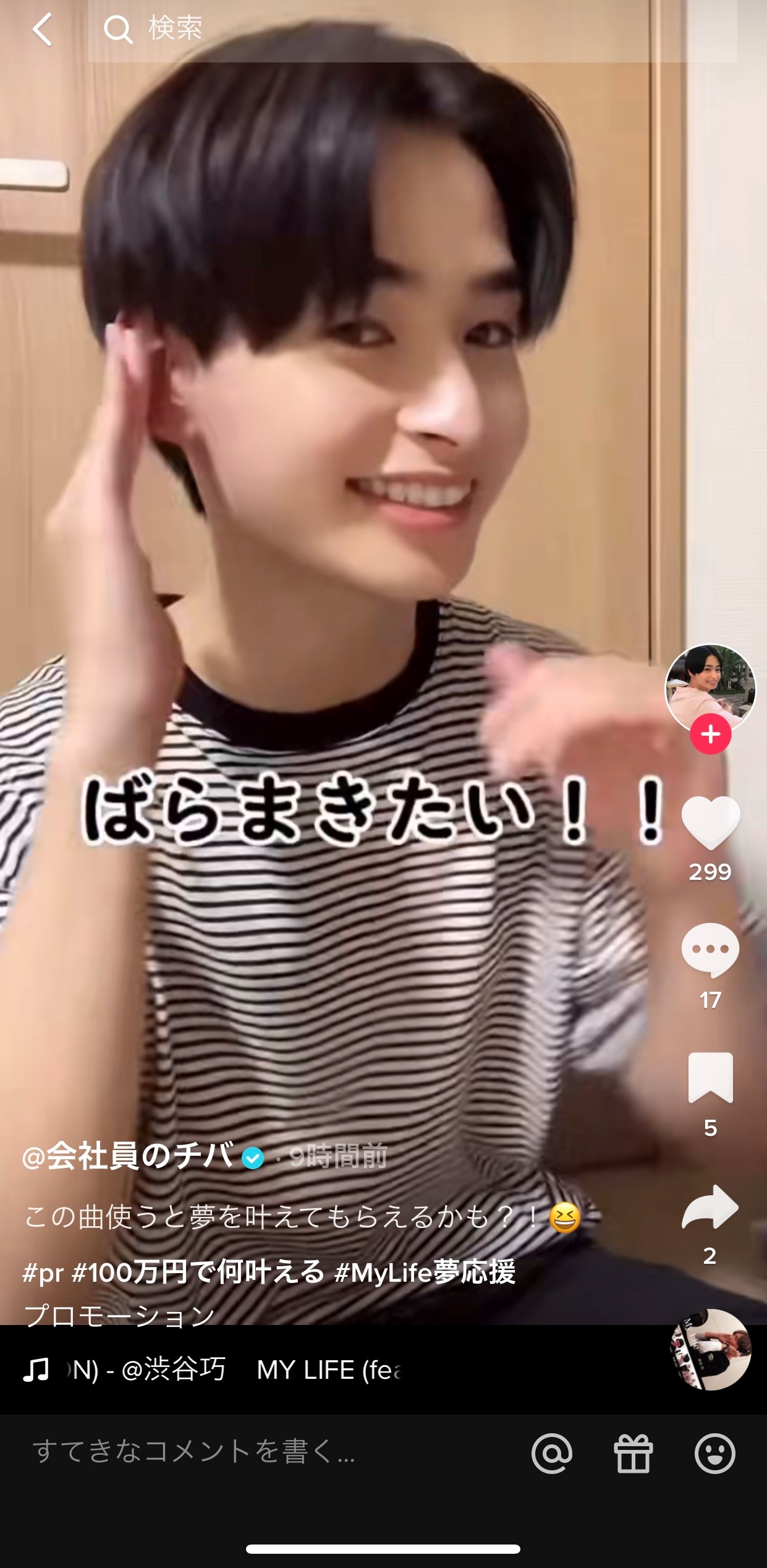Share this video with the arrow icon
This screenshot has width=767, height=1568.
point(710,1206)
